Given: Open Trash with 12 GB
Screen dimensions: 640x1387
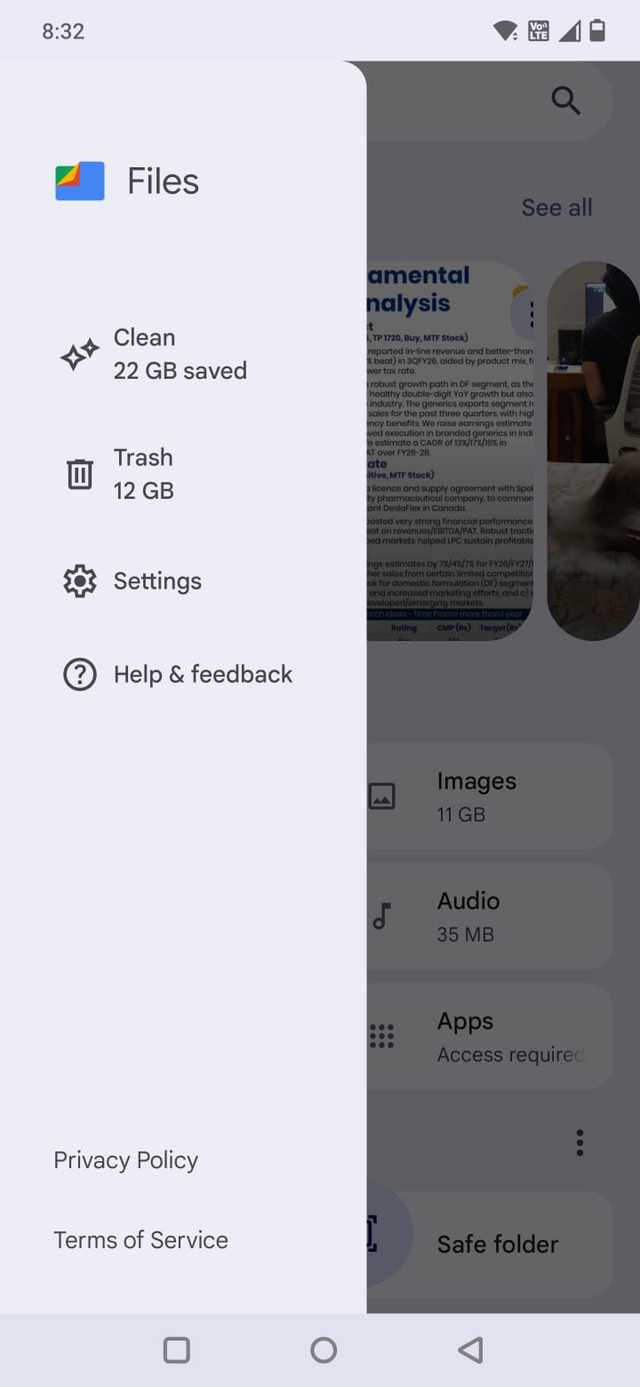Looking at the screenshot, I should (x=143, y=473).
